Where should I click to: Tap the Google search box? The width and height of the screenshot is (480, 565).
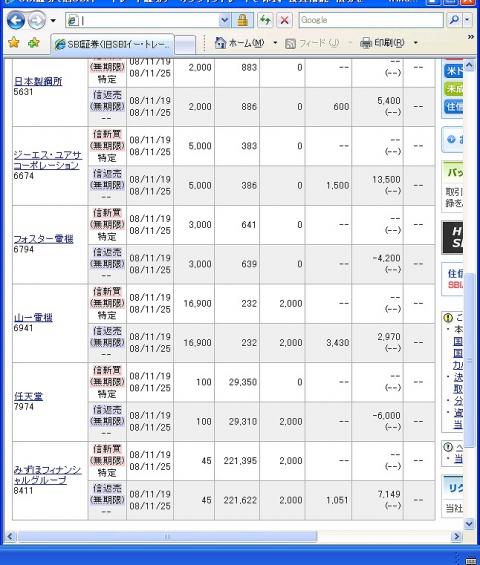pyautogui.click(x=371, y=20)
